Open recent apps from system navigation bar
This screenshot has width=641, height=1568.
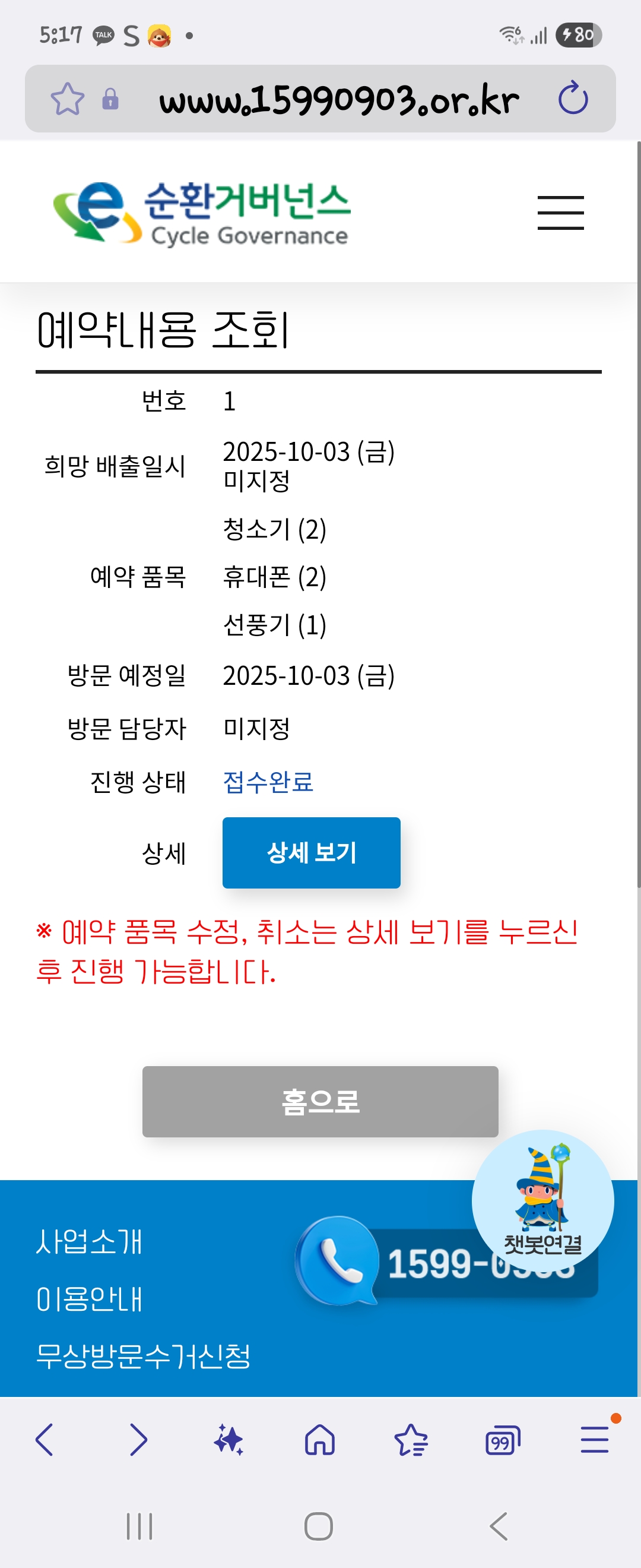(x=139, y=1526)
